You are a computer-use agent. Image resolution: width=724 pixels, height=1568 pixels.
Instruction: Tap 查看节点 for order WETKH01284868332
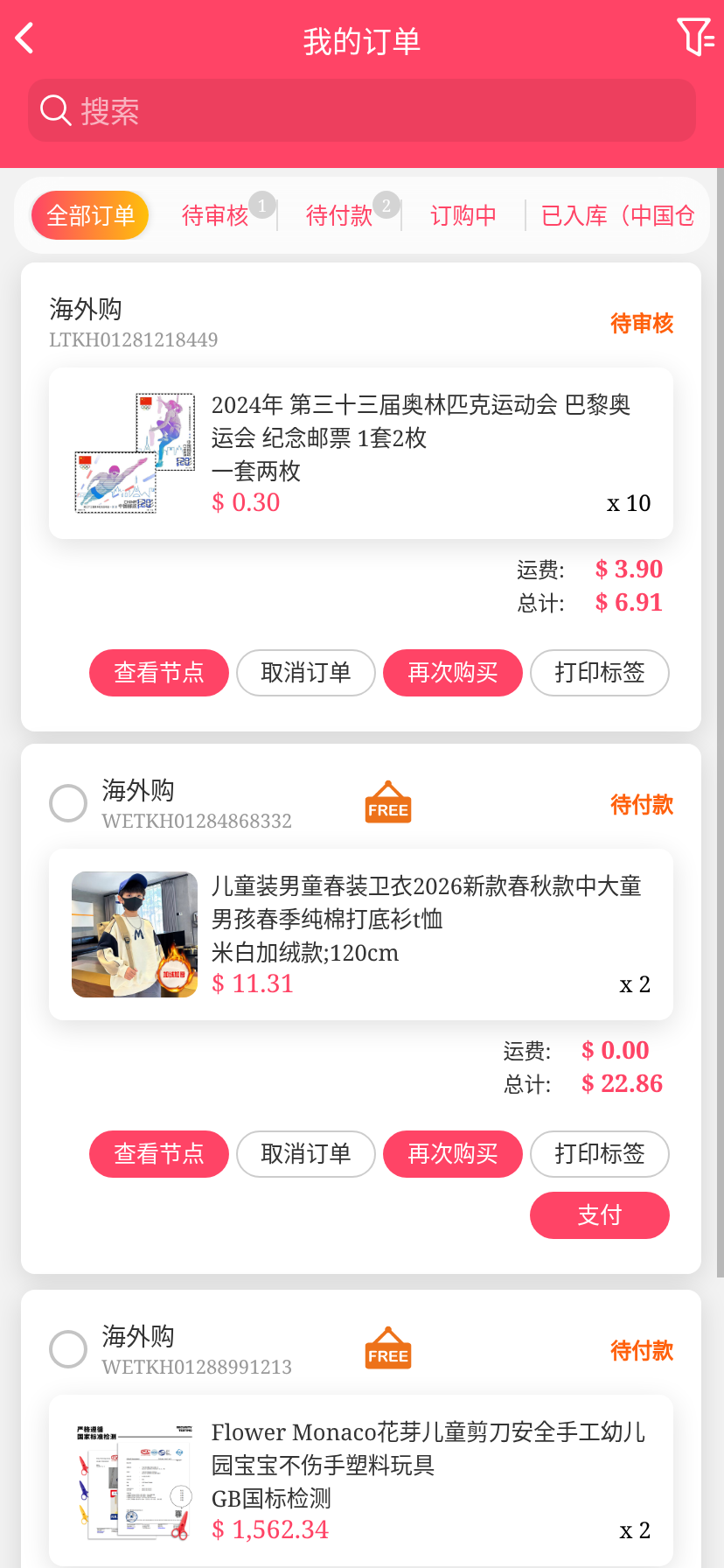[159, 1154]
